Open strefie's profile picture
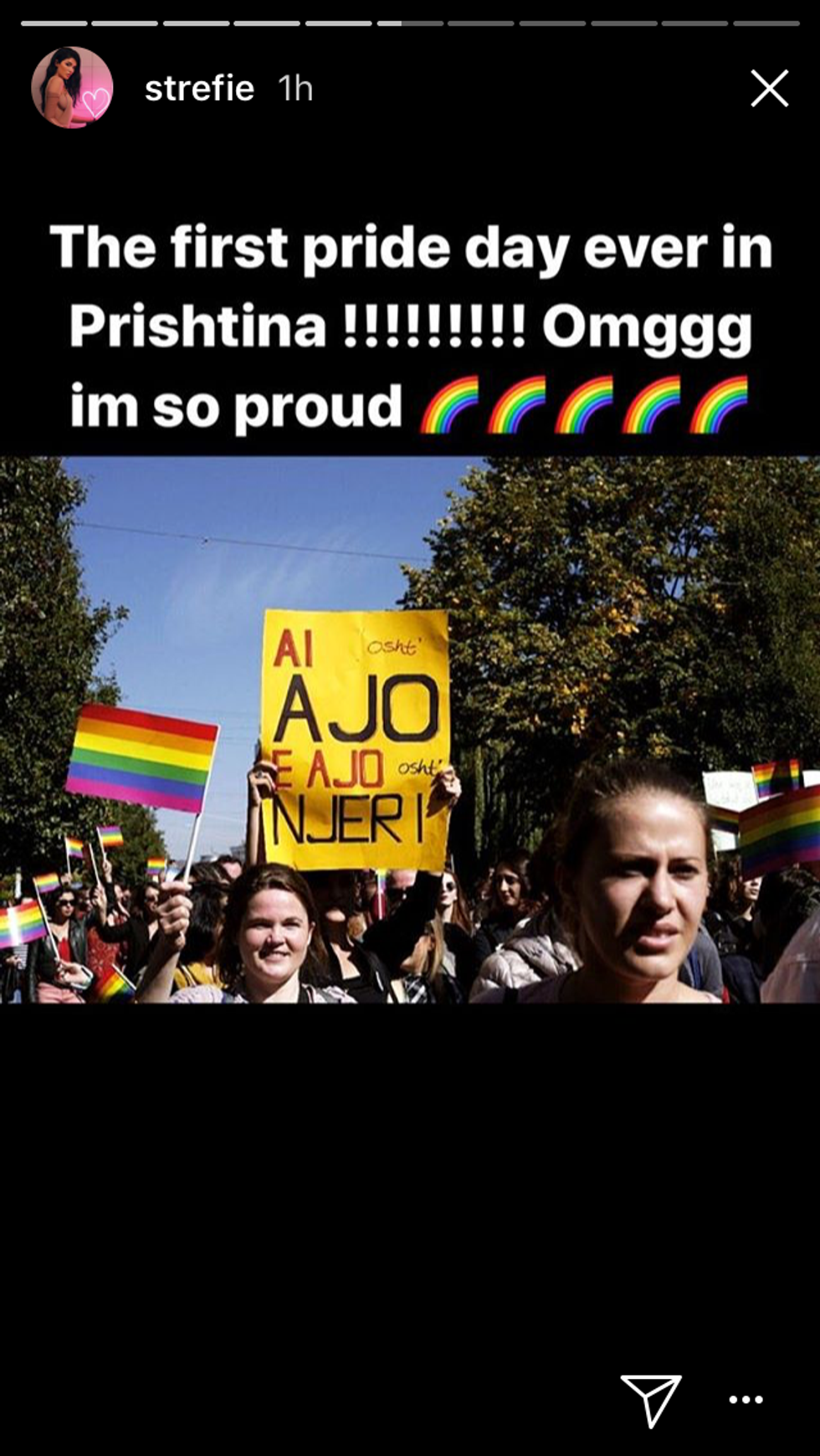Viewport: 820px width, 1456px height. pos(72,88)
